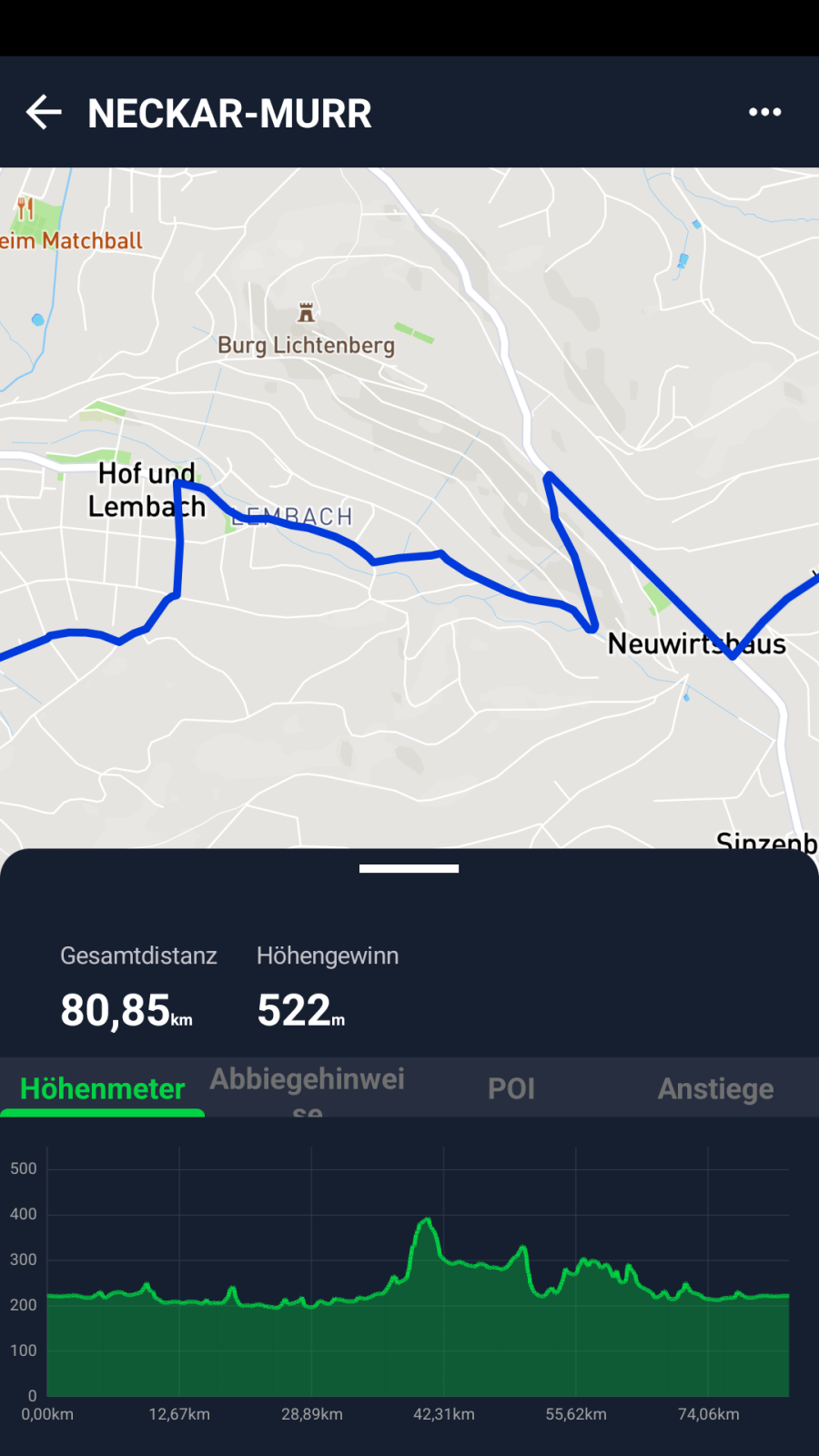Viewport: 819px width, 1456px height.
Task: Go back using the arrow icon
Action: point(43,113)
